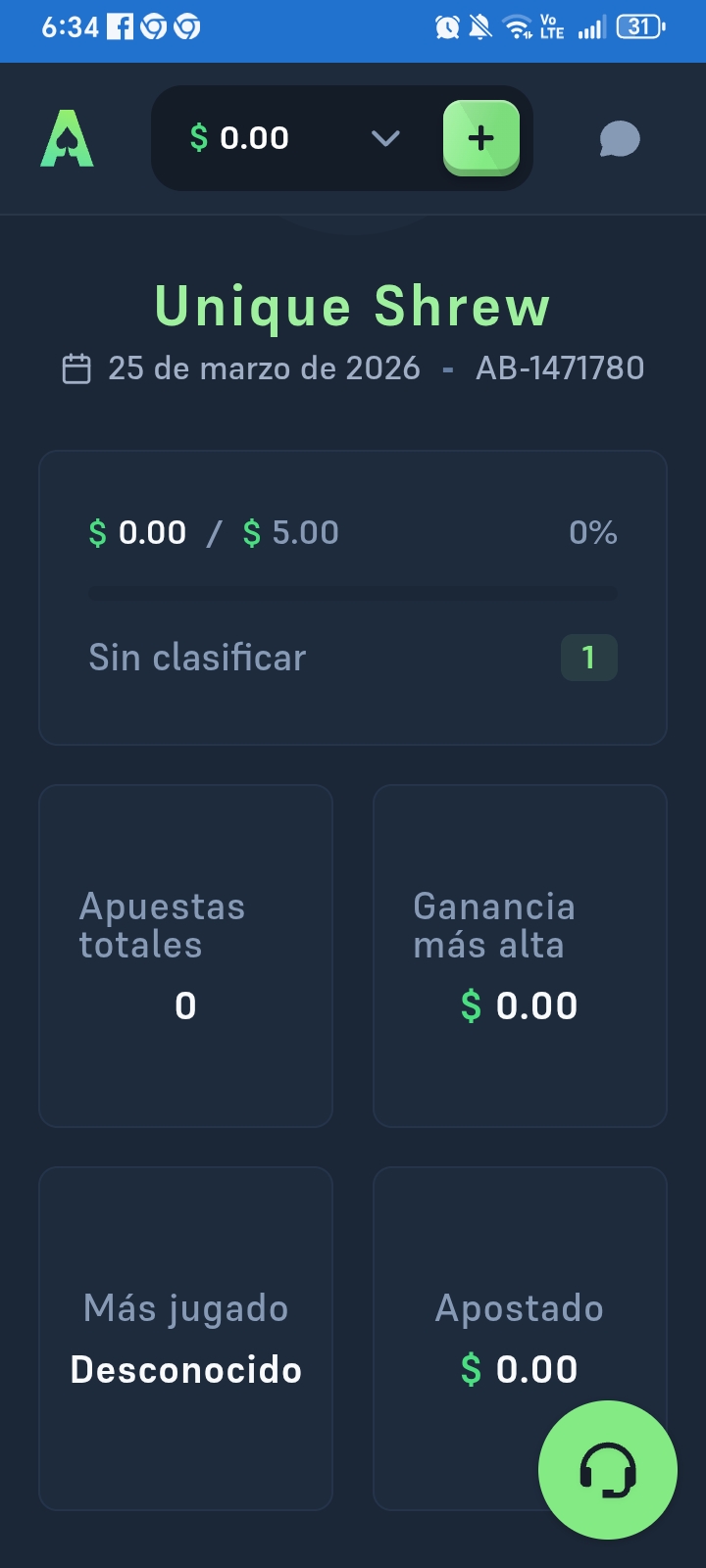
Task: Open the headset support button
Action: pos(608,1469)
